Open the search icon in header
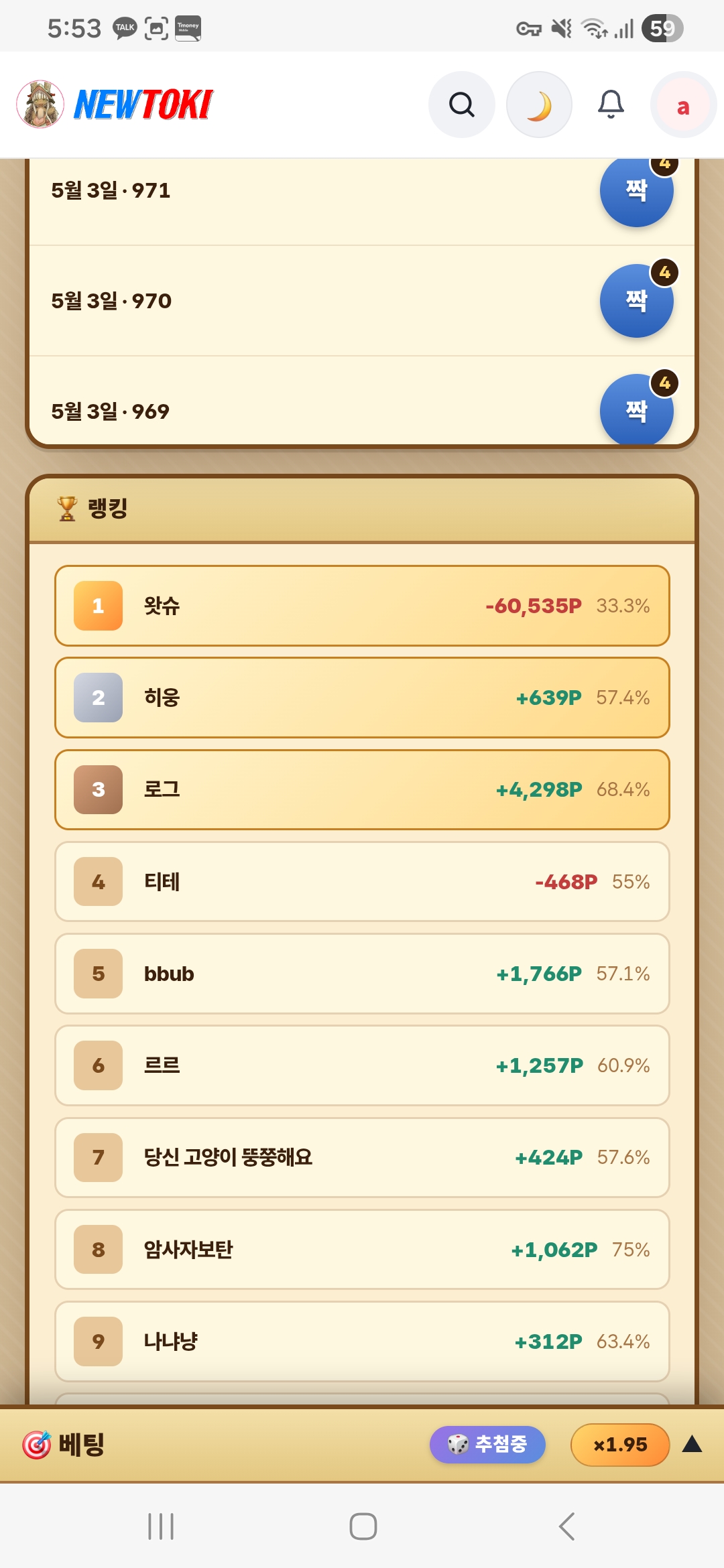This screenshot has height=1568, width=724. [x=461, y=105]
